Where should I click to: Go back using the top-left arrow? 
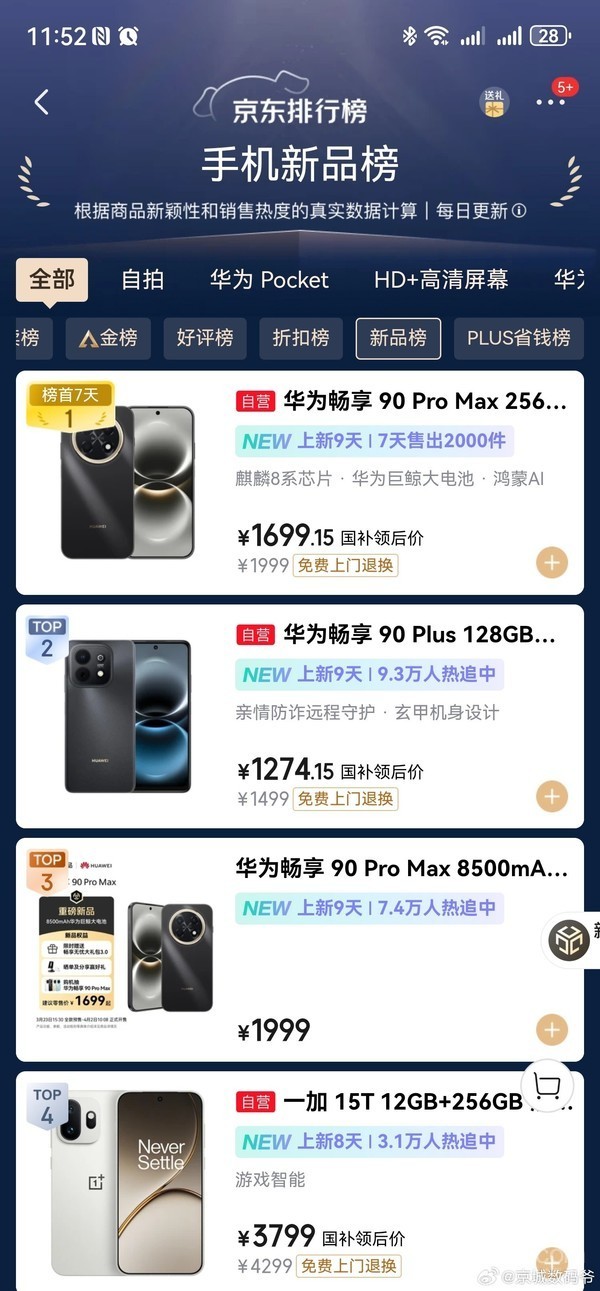click(x=41, y=102)
